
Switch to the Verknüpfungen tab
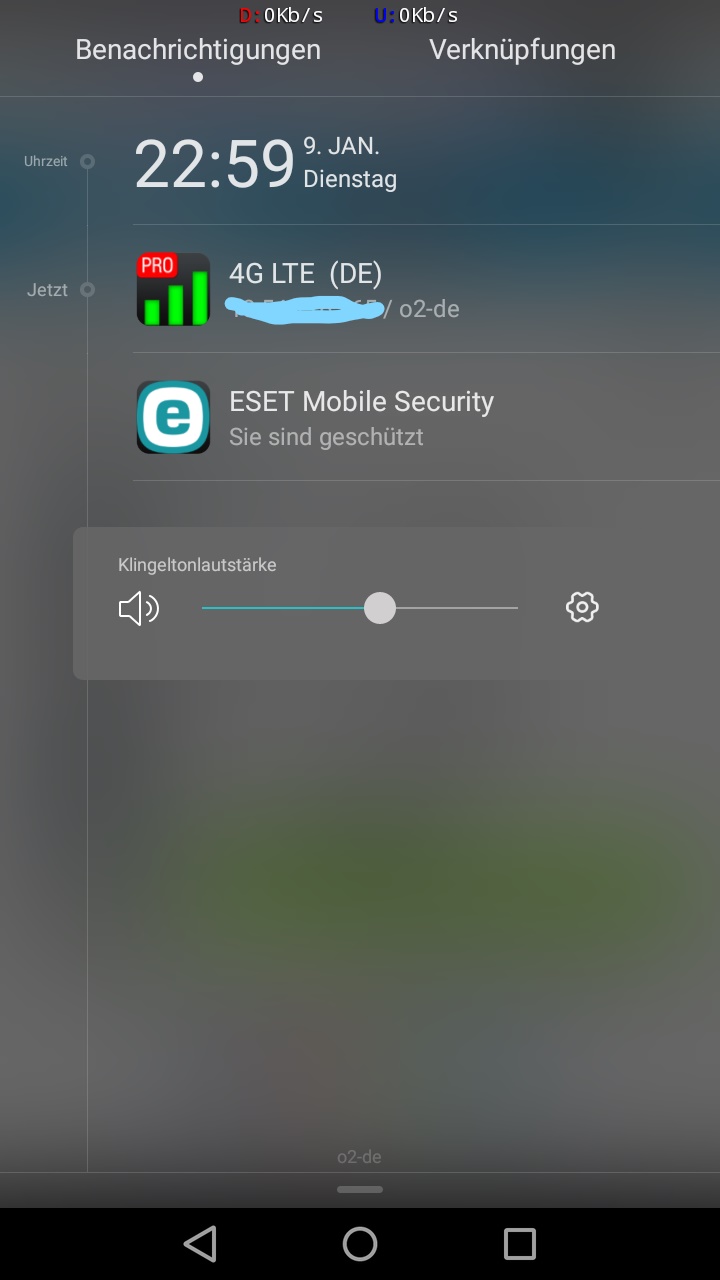pyautogui.click(x=522, y=50)
